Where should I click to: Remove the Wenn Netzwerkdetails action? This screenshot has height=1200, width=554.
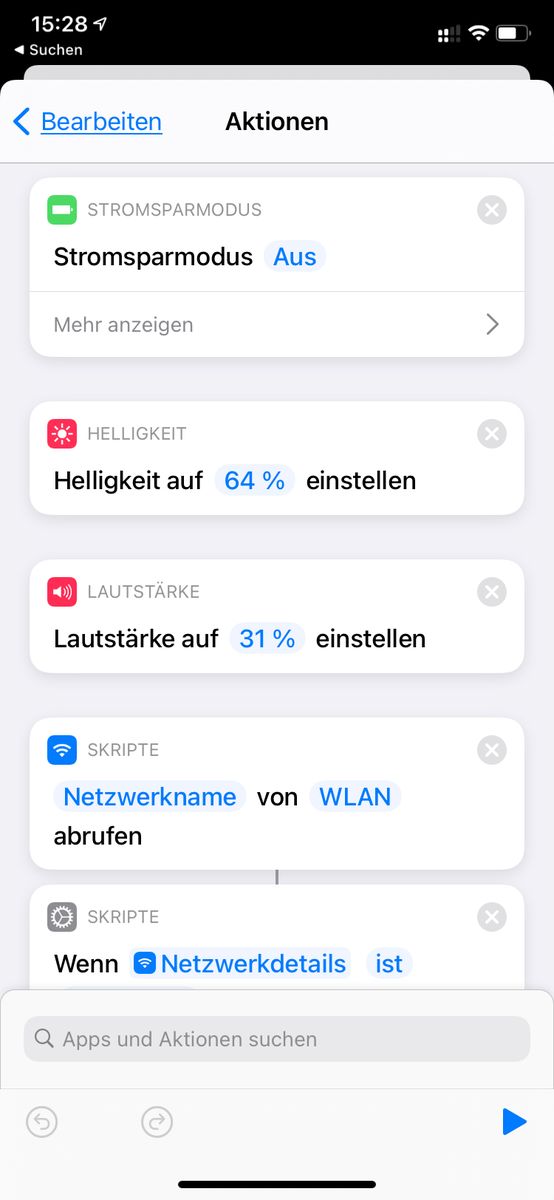491,917
